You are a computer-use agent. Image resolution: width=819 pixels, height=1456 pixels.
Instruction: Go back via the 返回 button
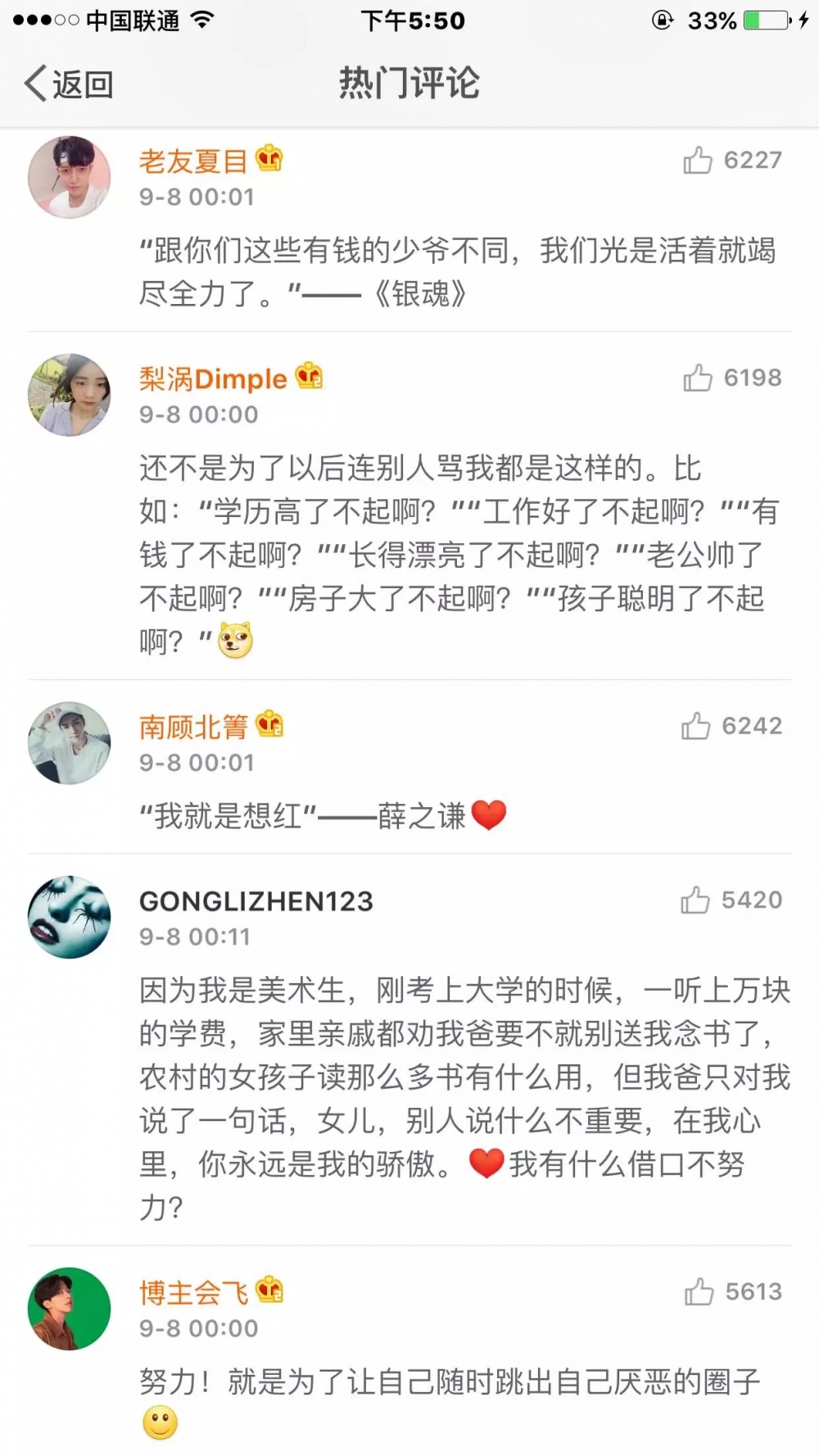pos(69,84)
